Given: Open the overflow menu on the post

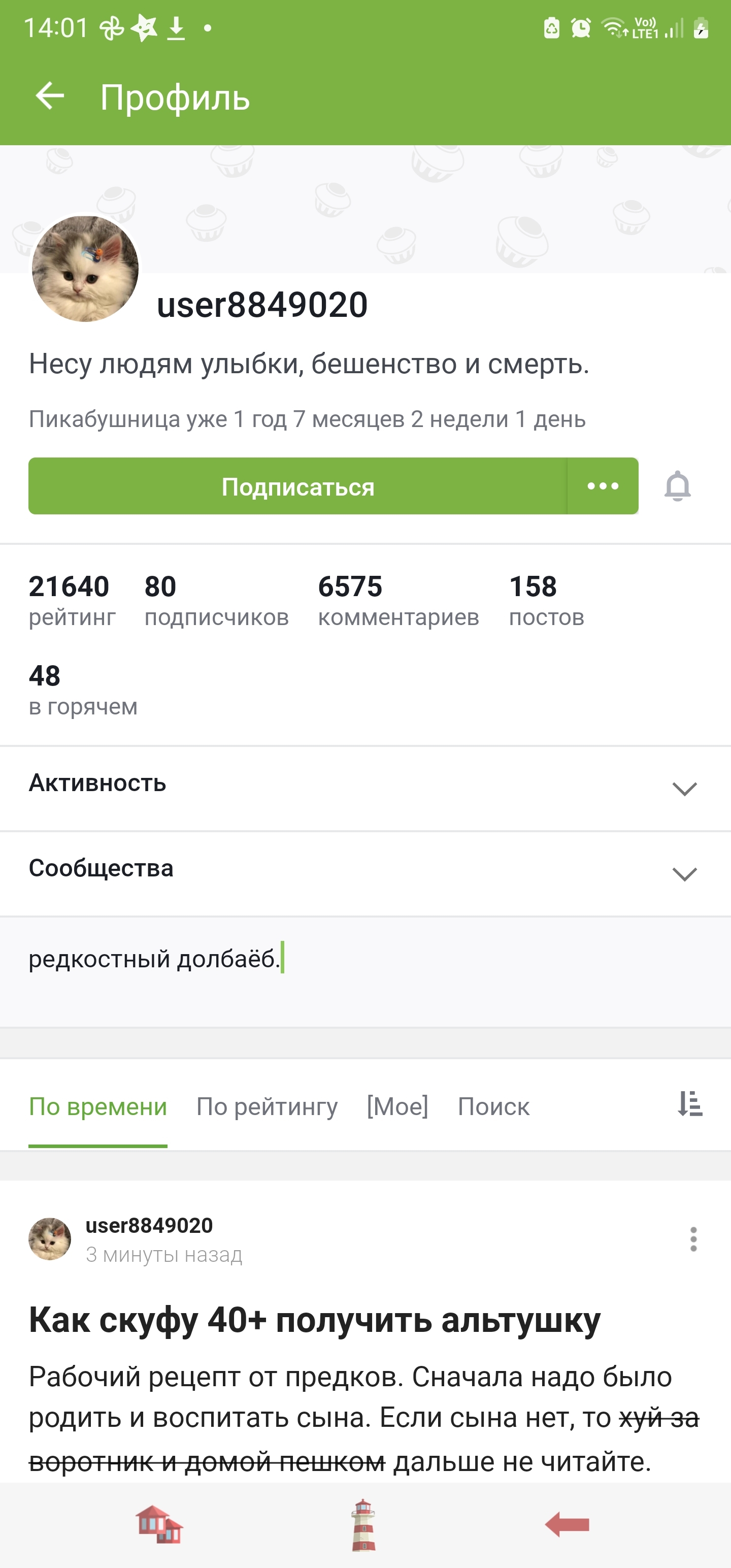Looking at the screenshot, I should click(693, 1239).
